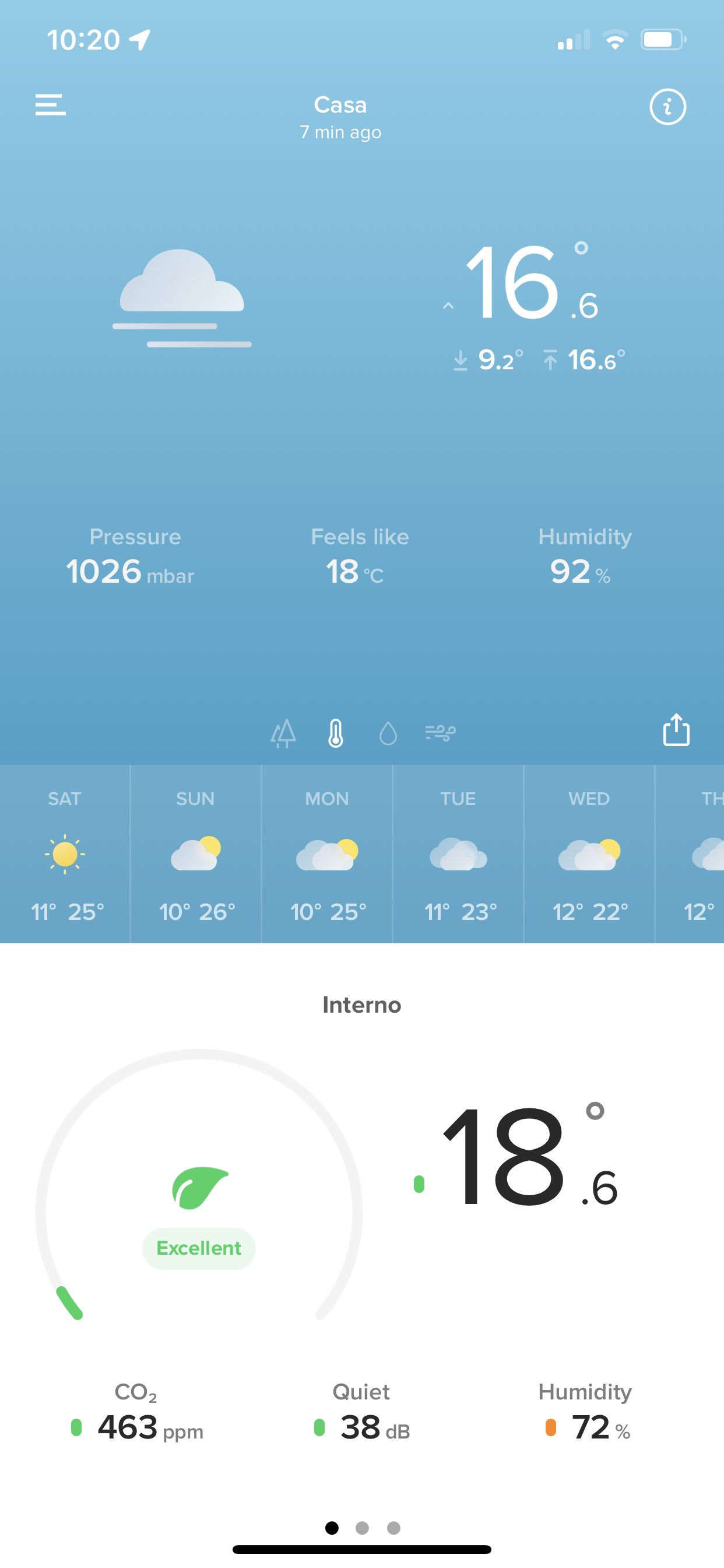Open Saturday's forecast
The image size is (724, 1568).
65,854
